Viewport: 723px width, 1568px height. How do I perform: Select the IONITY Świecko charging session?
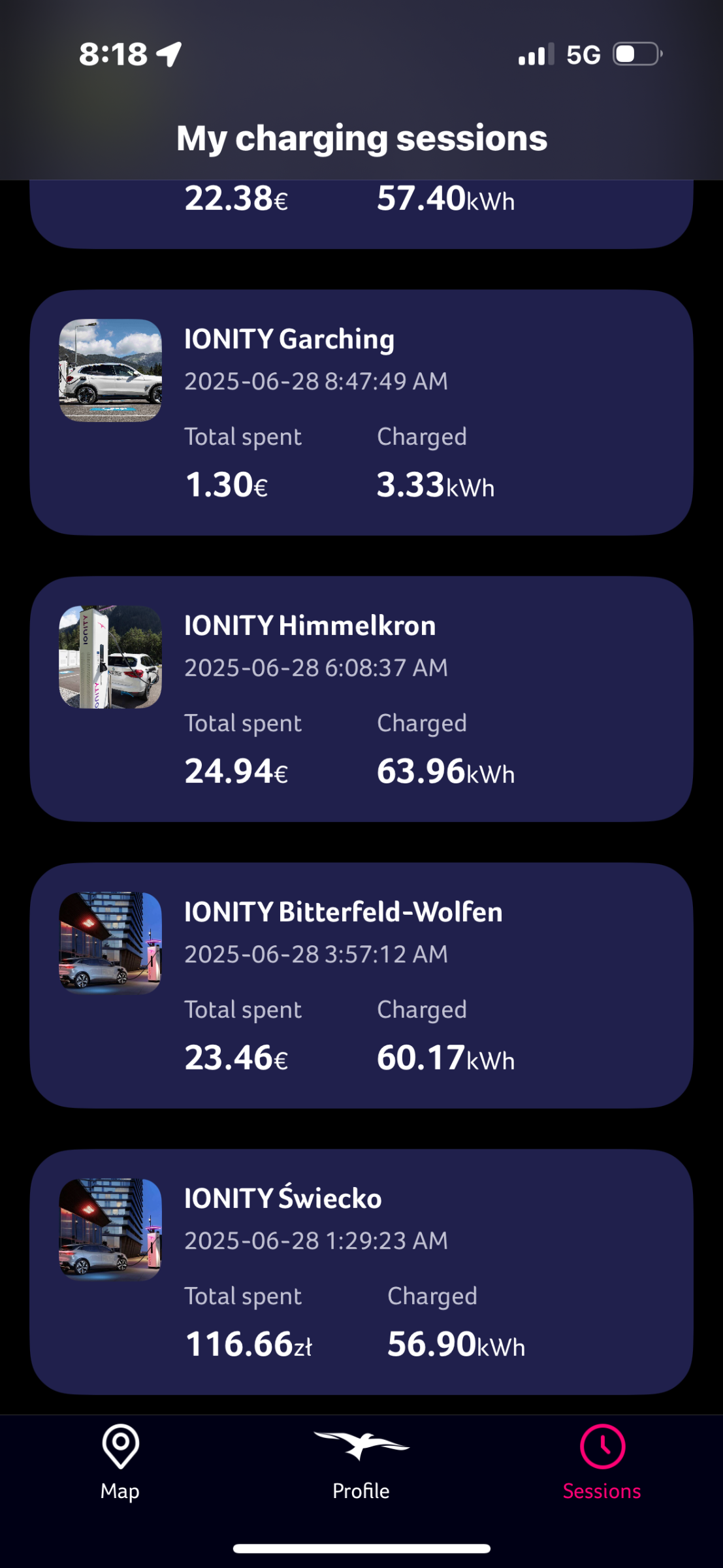coord(361,1271)
